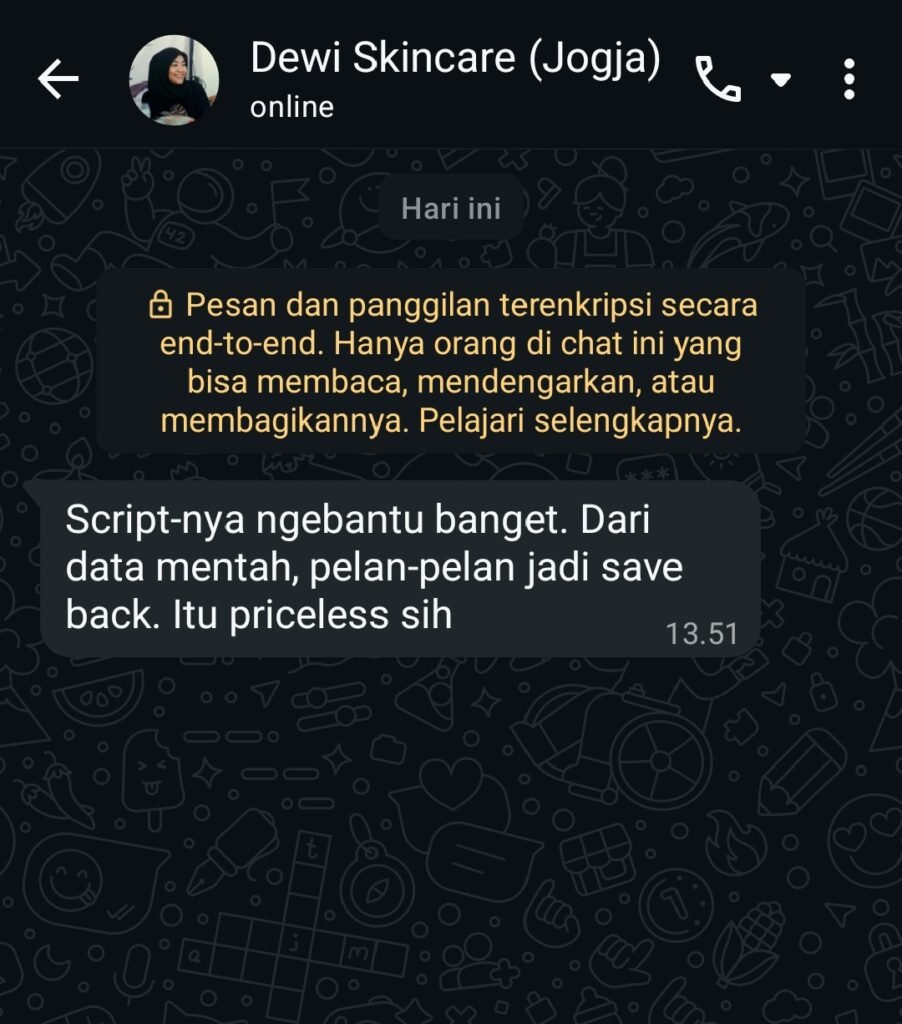Open the three-dot overflow menu

pos(849,80)
